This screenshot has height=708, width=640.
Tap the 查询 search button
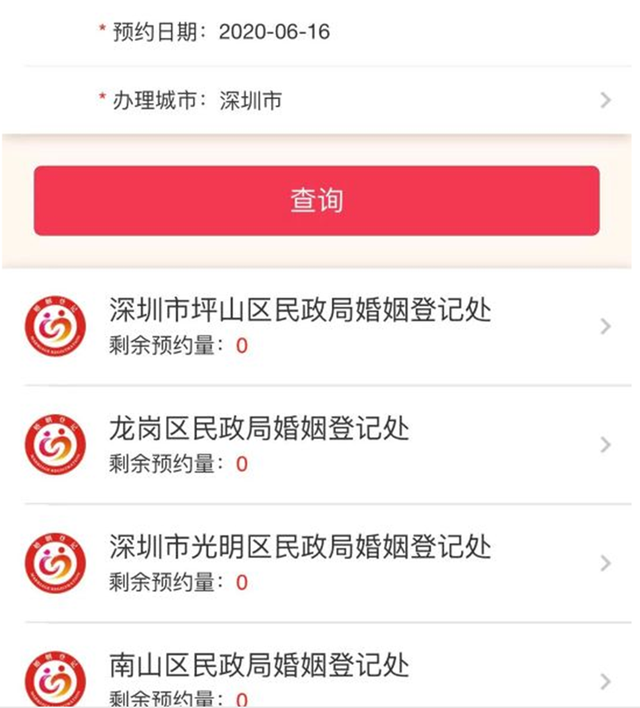click(317, 200)
